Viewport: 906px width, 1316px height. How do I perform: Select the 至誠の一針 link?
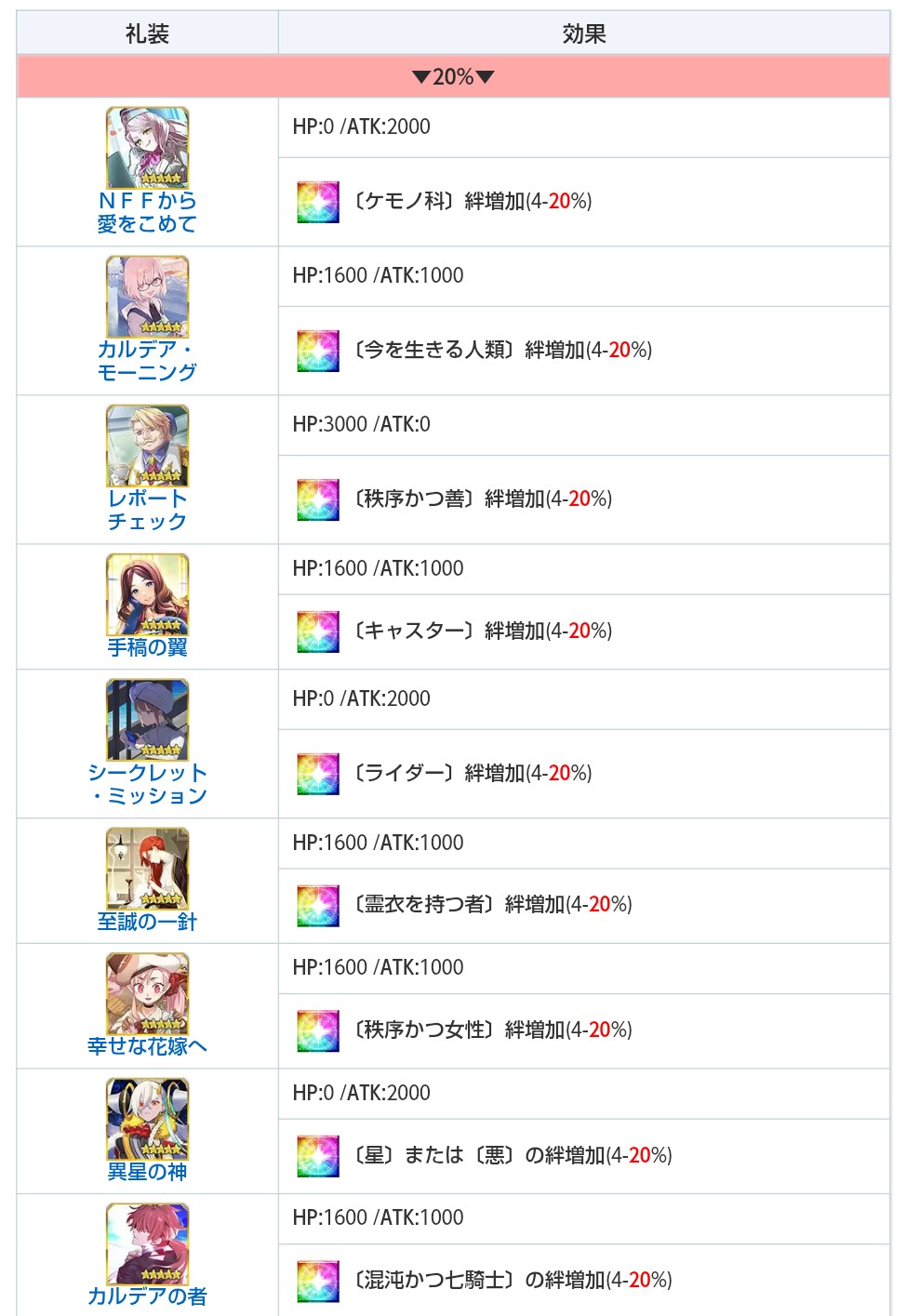click(x=147, y=922)
